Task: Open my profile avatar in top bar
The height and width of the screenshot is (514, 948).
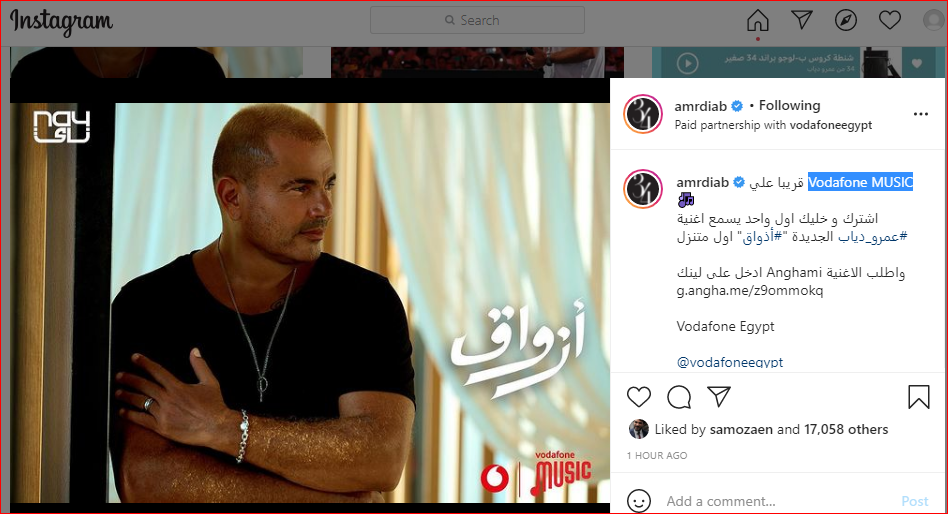Action: pyautogui.click(x=933, y=20)
